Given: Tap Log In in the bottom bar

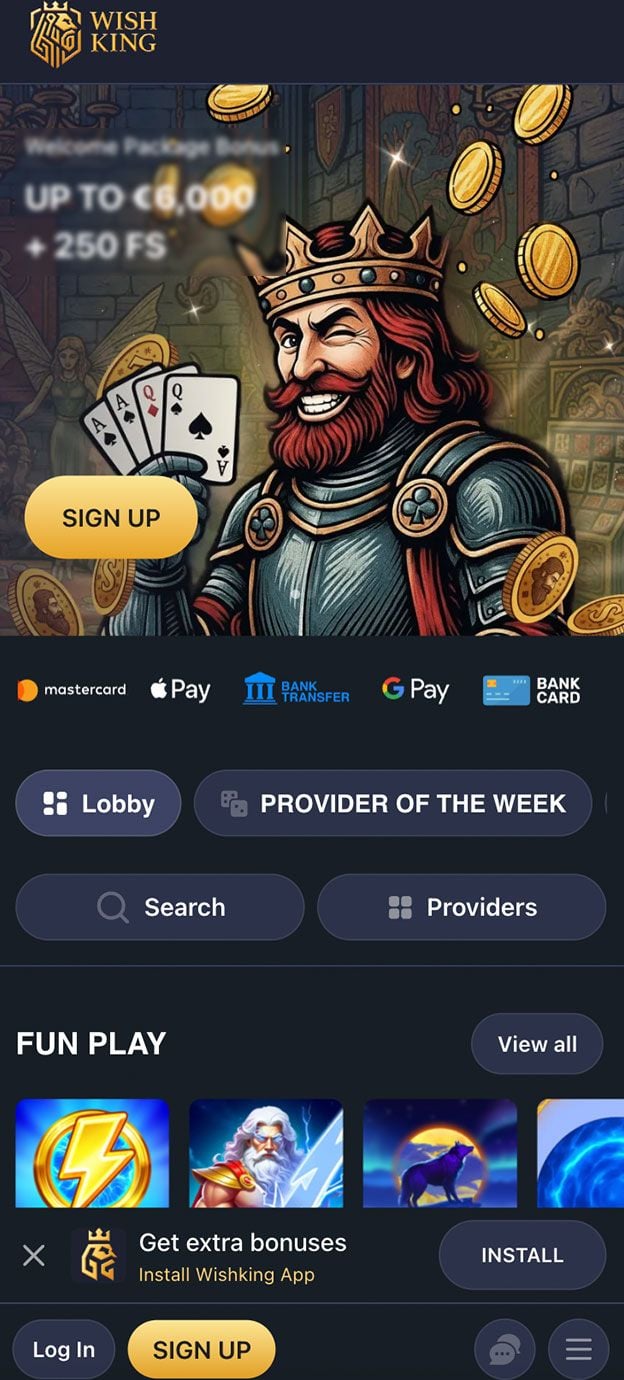Looking at the screenshot, I should pos(64,1350).
